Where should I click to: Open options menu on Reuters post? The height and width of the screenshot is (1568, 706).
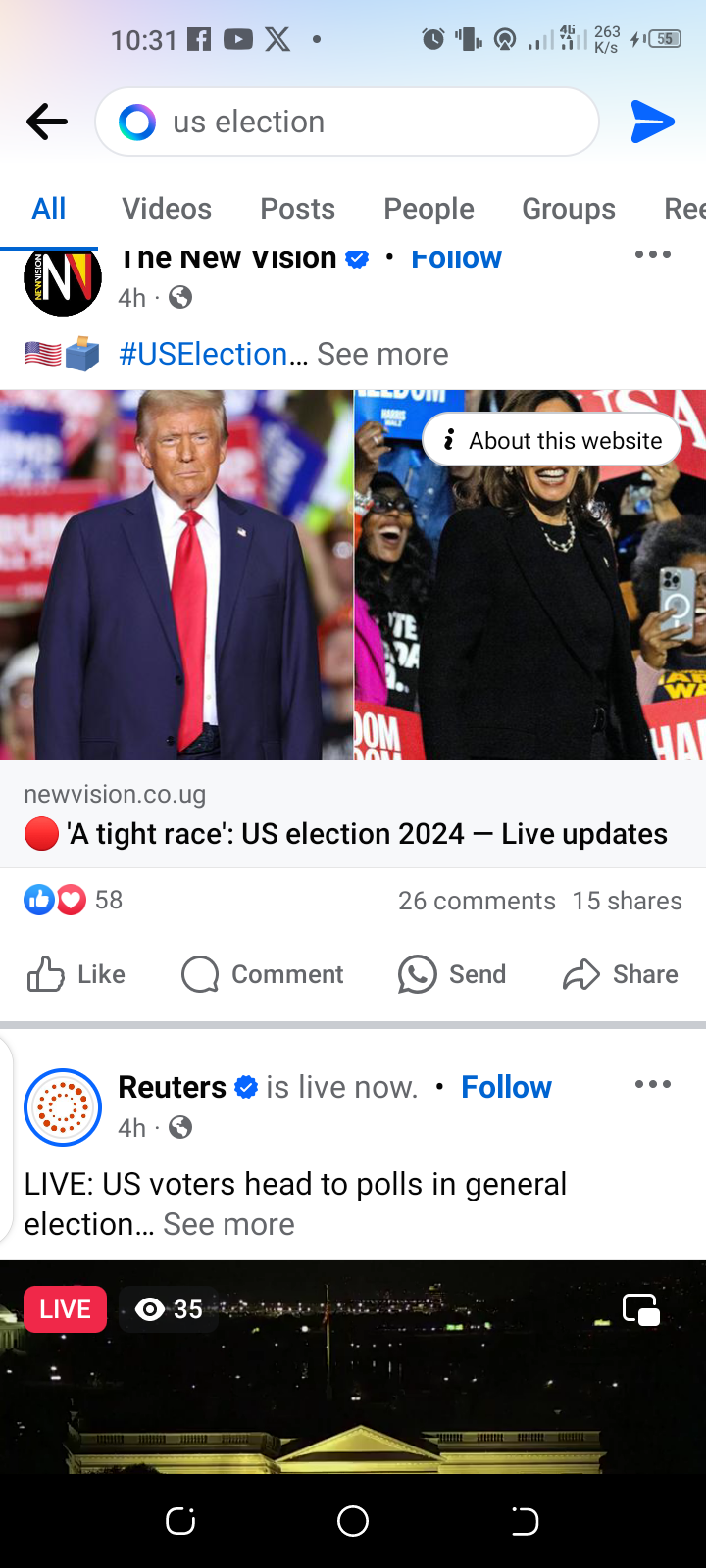[x=652, y=1084]
